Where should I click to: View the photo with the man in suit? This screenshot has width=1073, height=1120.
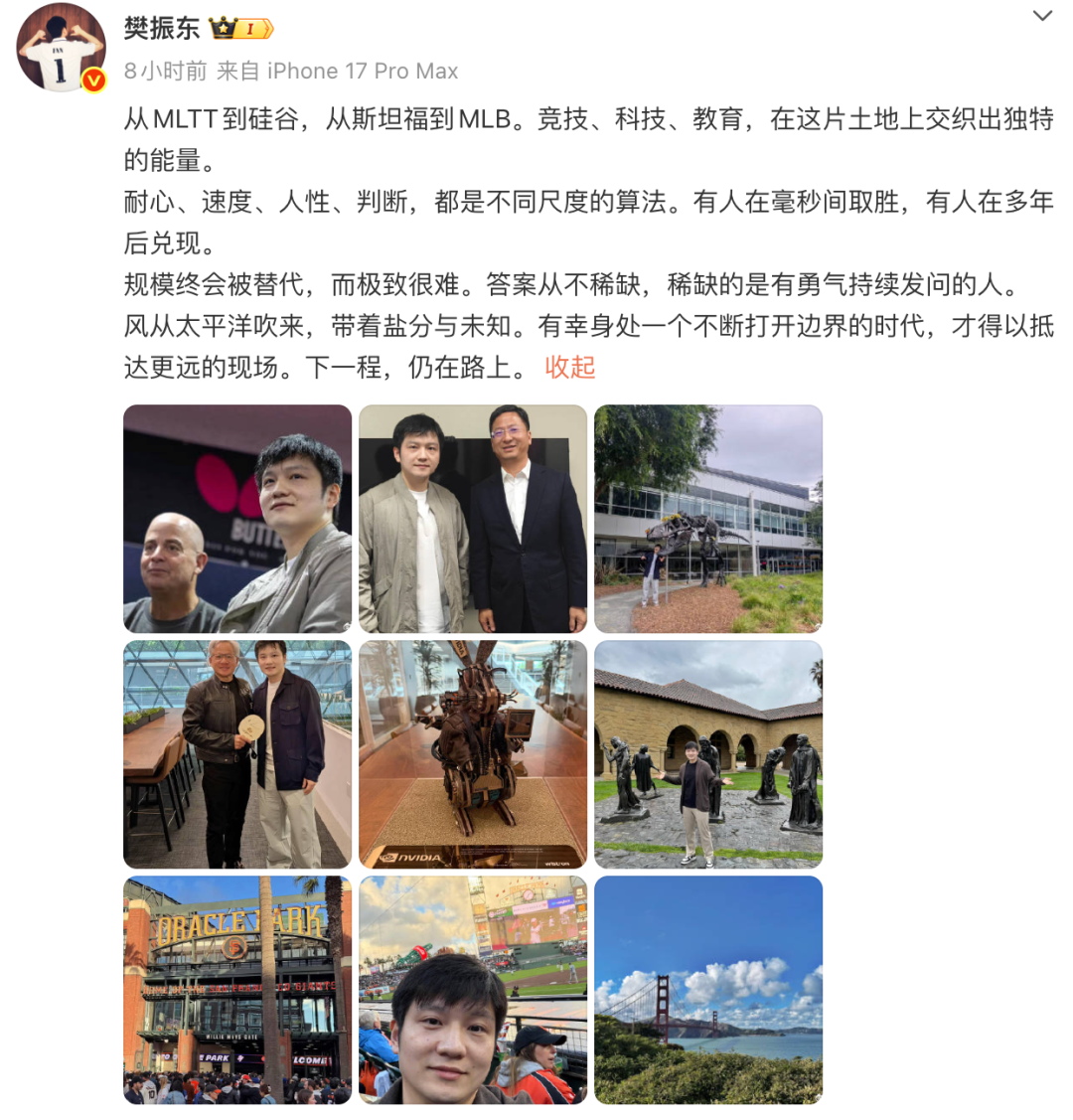pos(473,519)
